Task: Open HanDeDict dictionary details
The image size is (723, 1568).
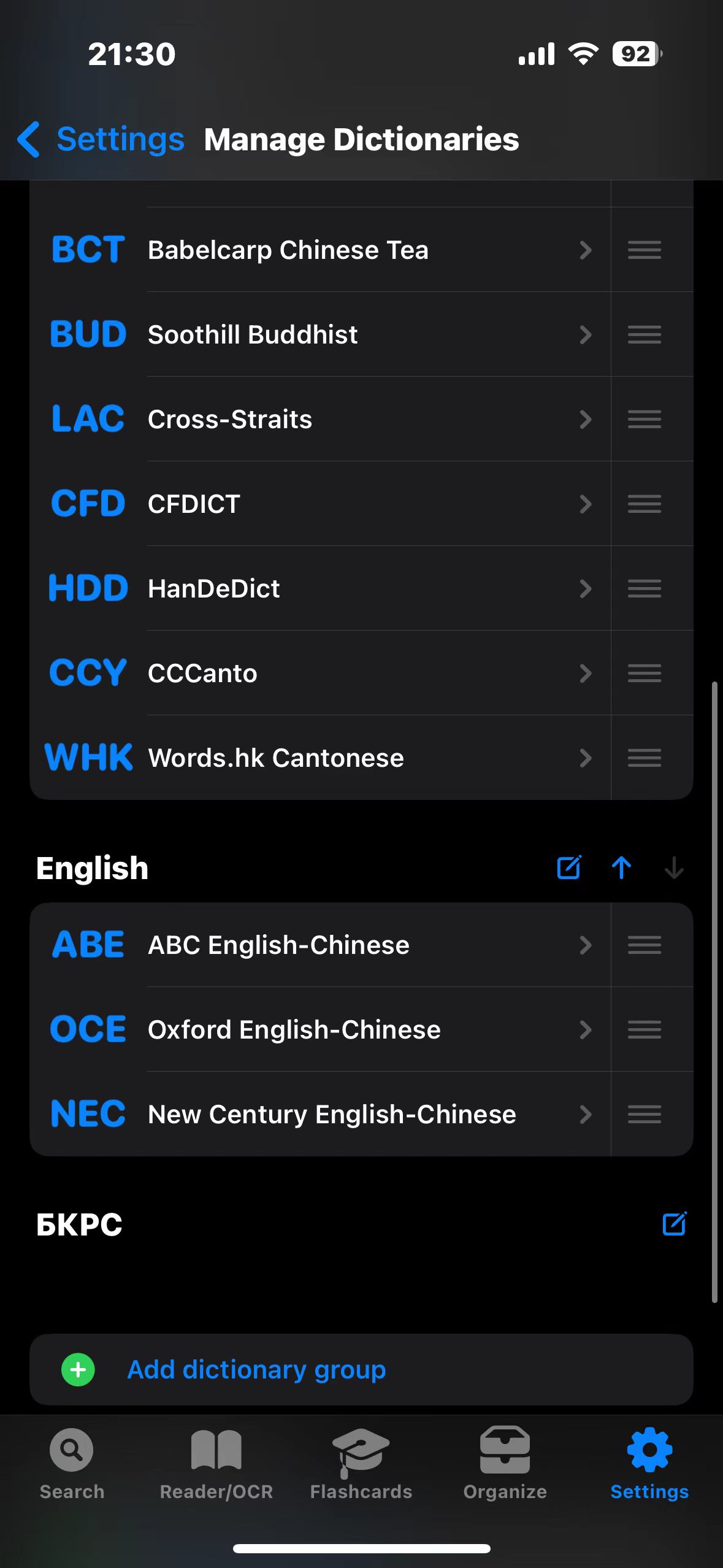Action: 320,588
